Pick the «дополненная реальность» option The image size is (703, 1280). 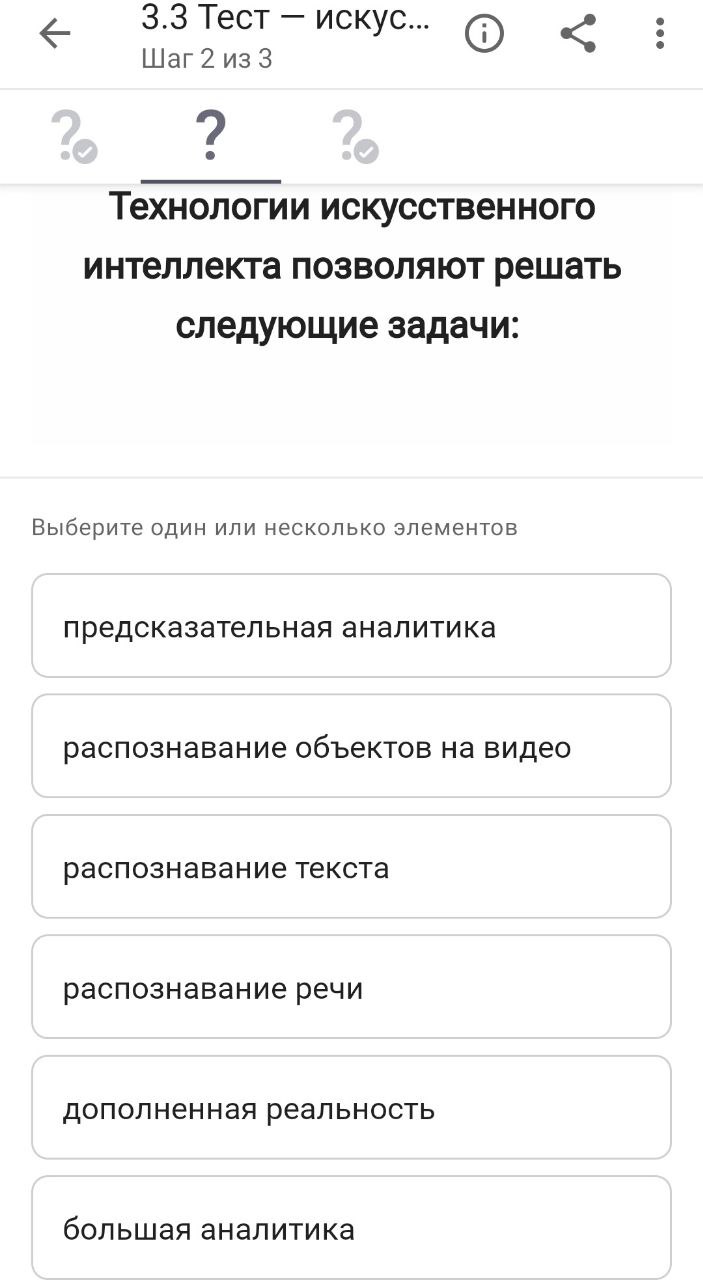[x=351, y=1107]
